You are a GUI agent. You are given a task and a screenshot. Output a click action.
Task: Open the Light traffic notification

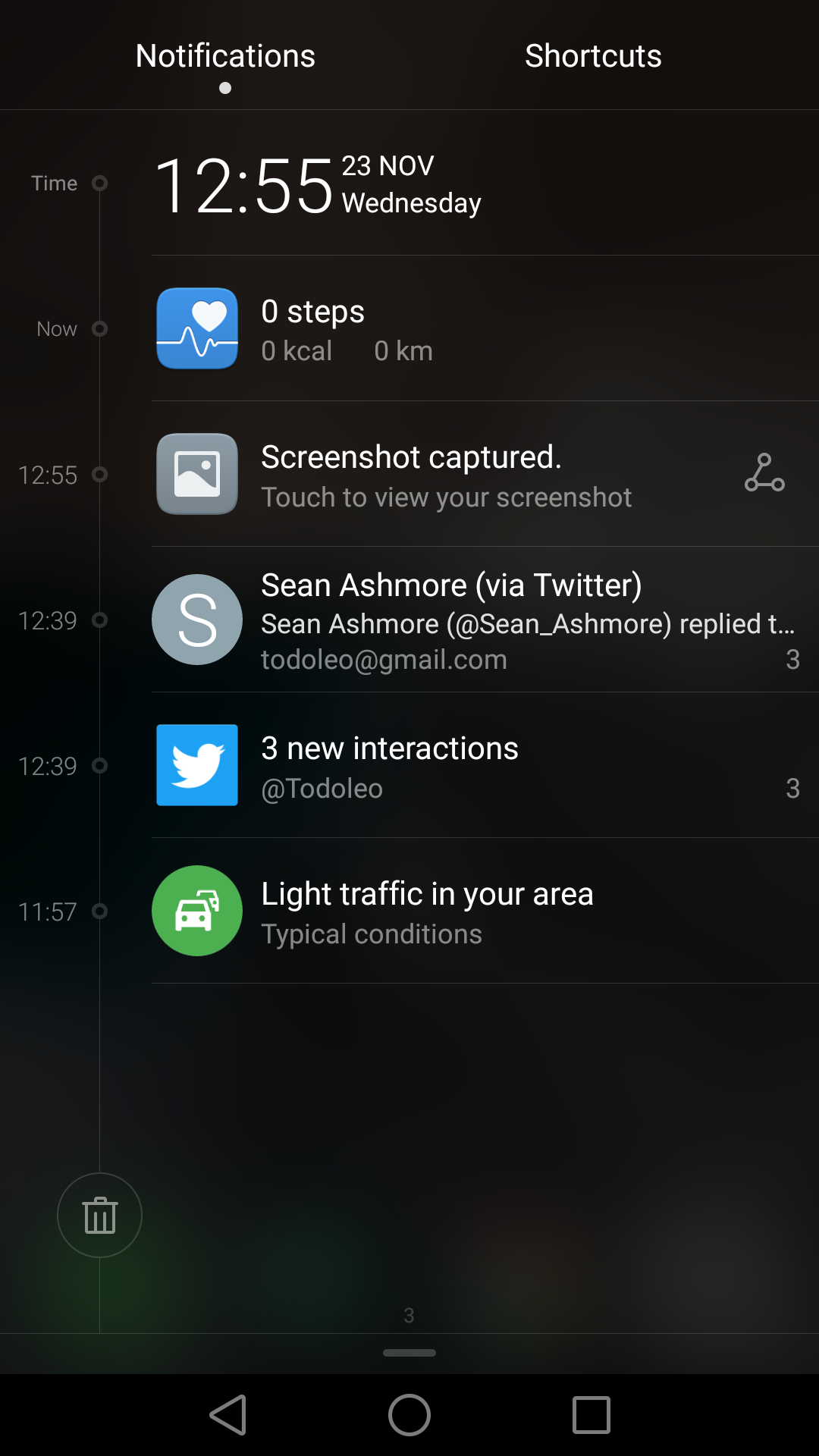(485, 911)
